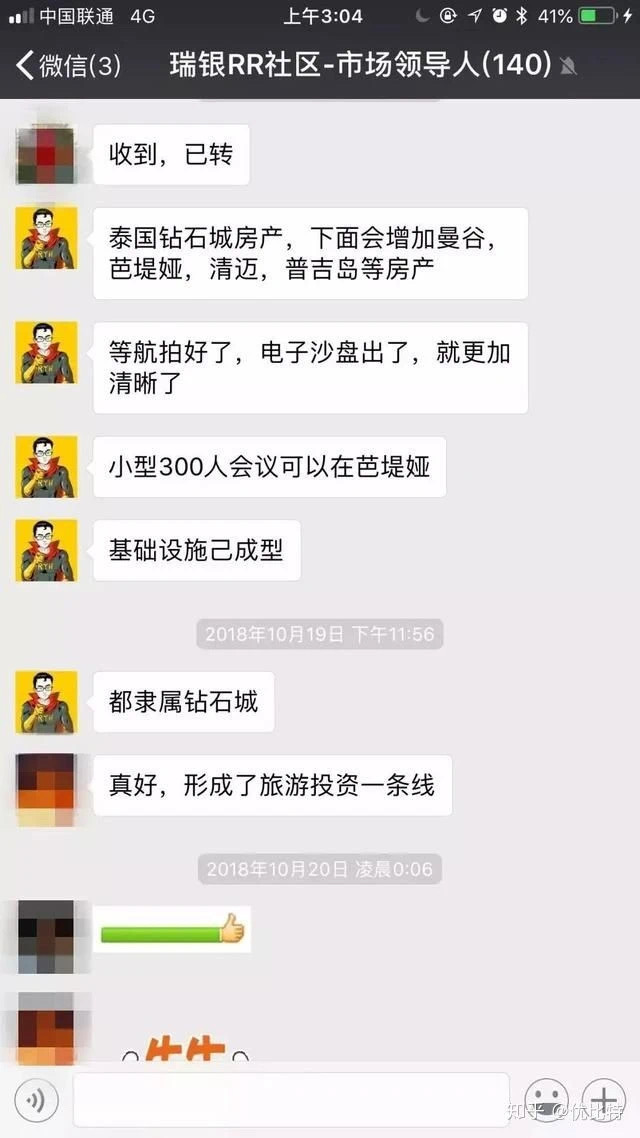Open profile of sender of 收到，已转

click(x=46, y=154)
